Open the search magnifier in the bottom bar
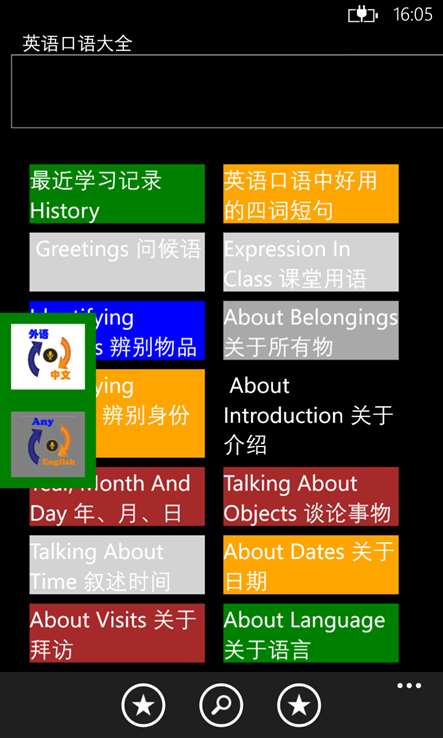 221,706
